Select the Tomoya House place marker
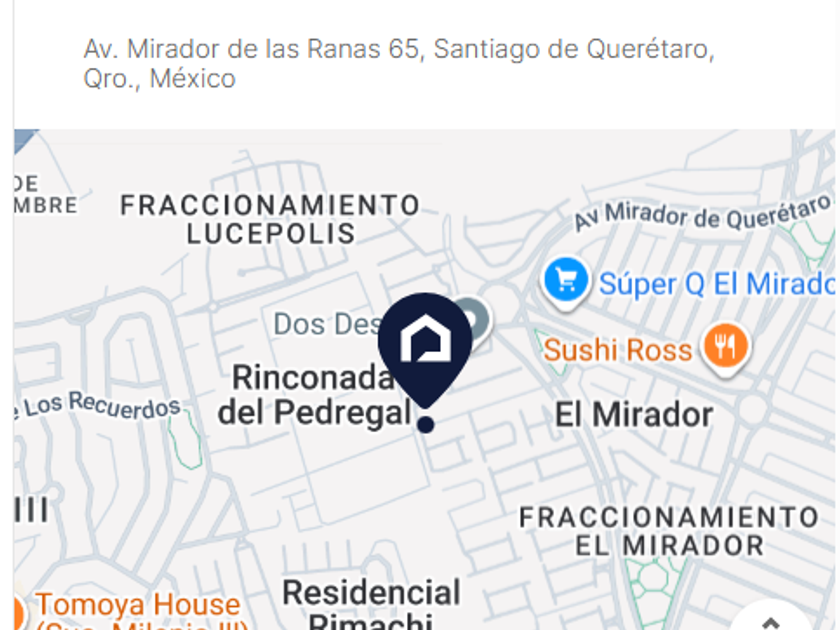Screen dimensions: 840x630 click(18, 611)
